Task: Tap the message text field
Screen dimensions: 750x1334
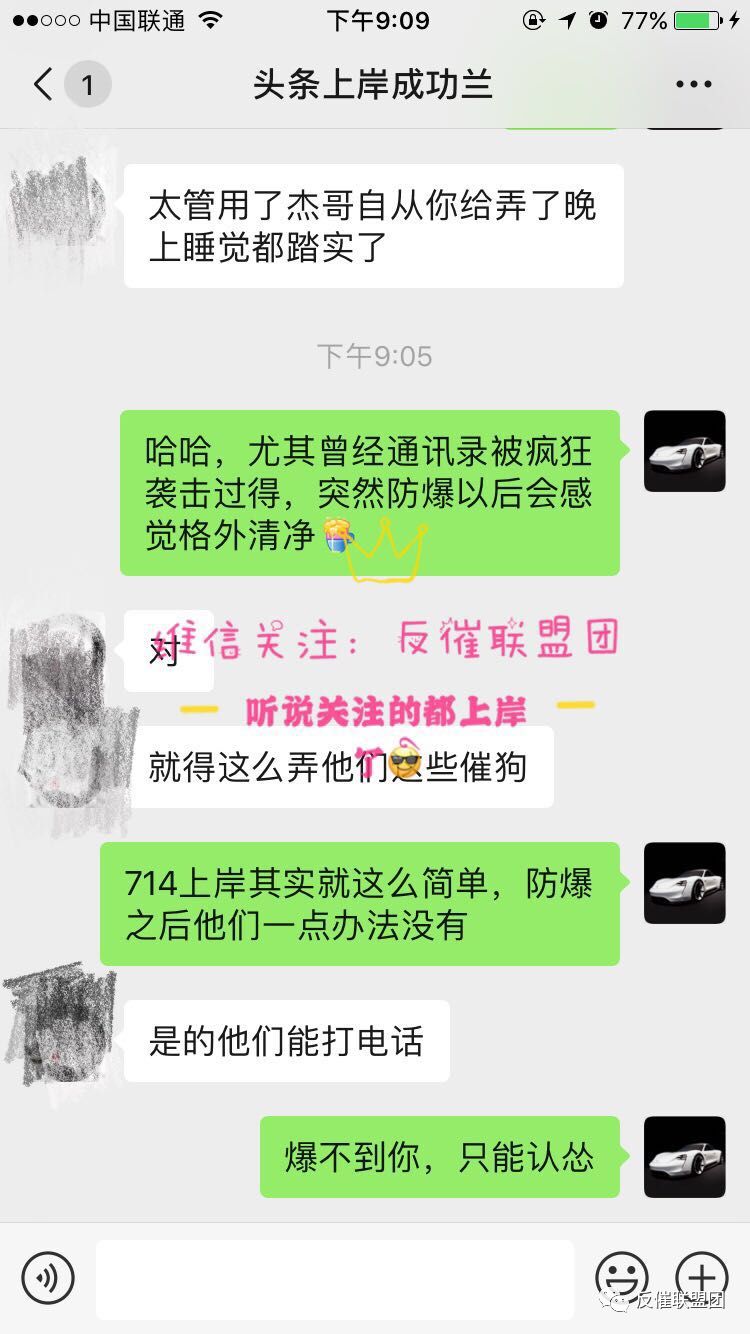Action: click(335, 1278)
